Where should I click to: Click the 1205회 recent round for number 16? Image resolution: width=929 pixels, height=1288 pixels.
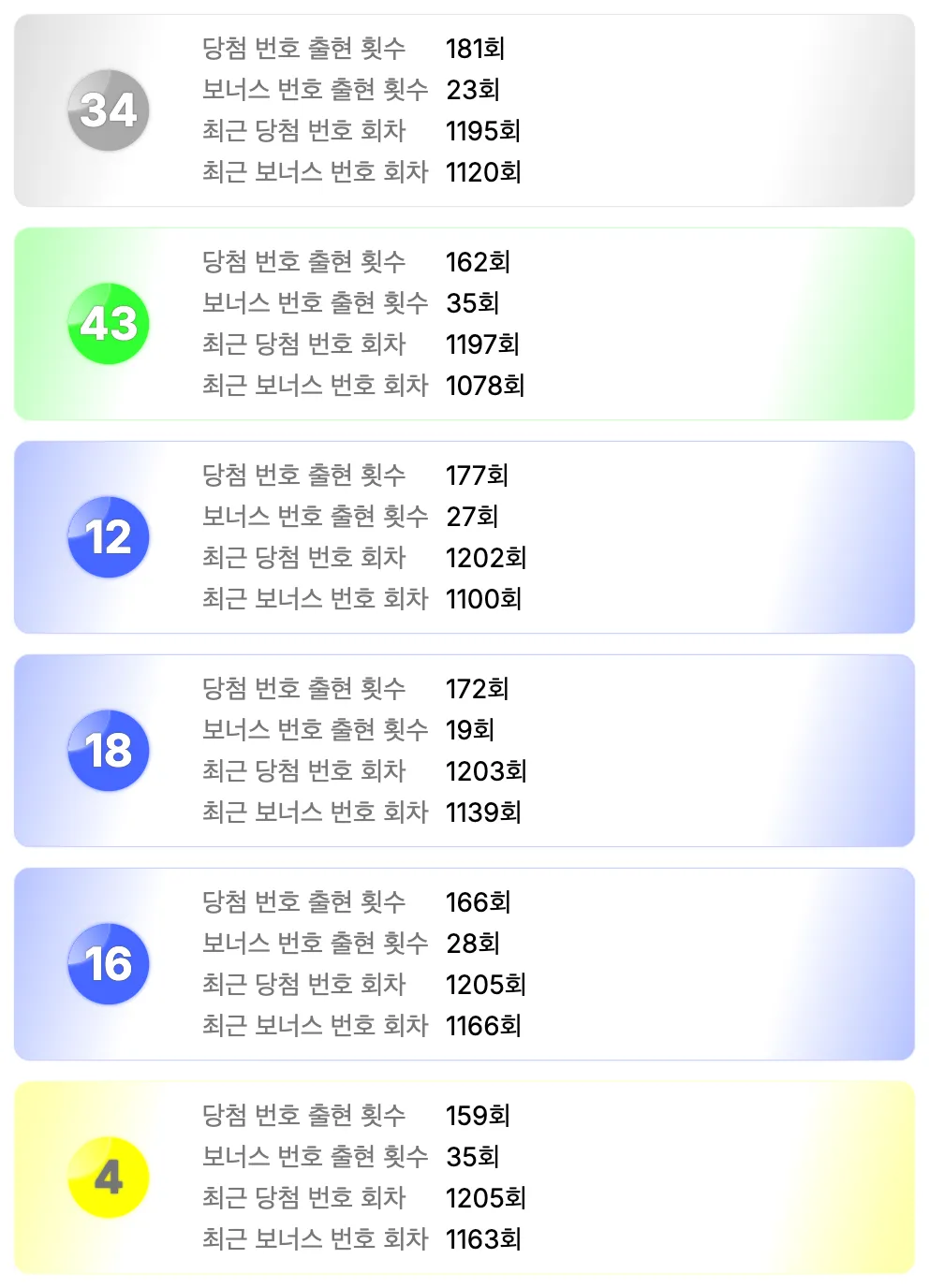pos(486,985)
